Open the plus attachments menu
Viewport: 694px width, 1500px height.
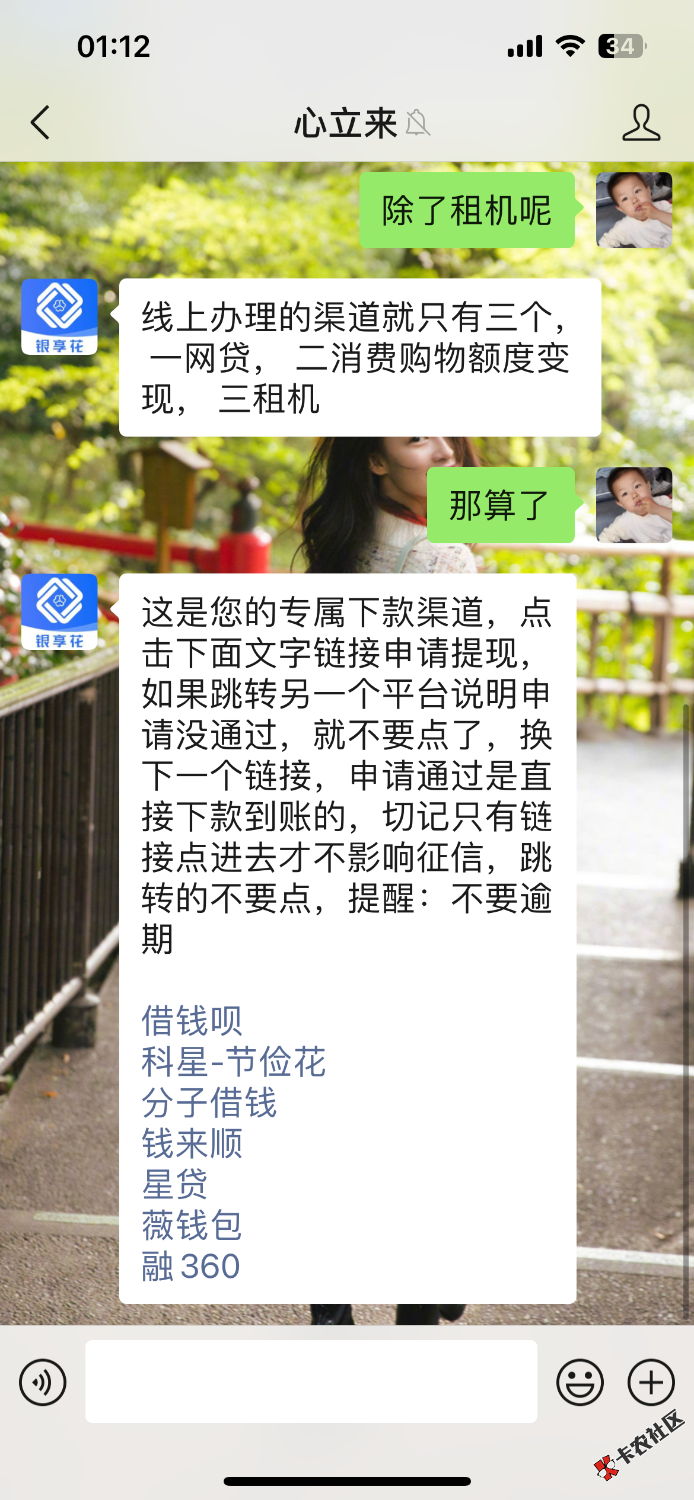[x=651, y=1382]
